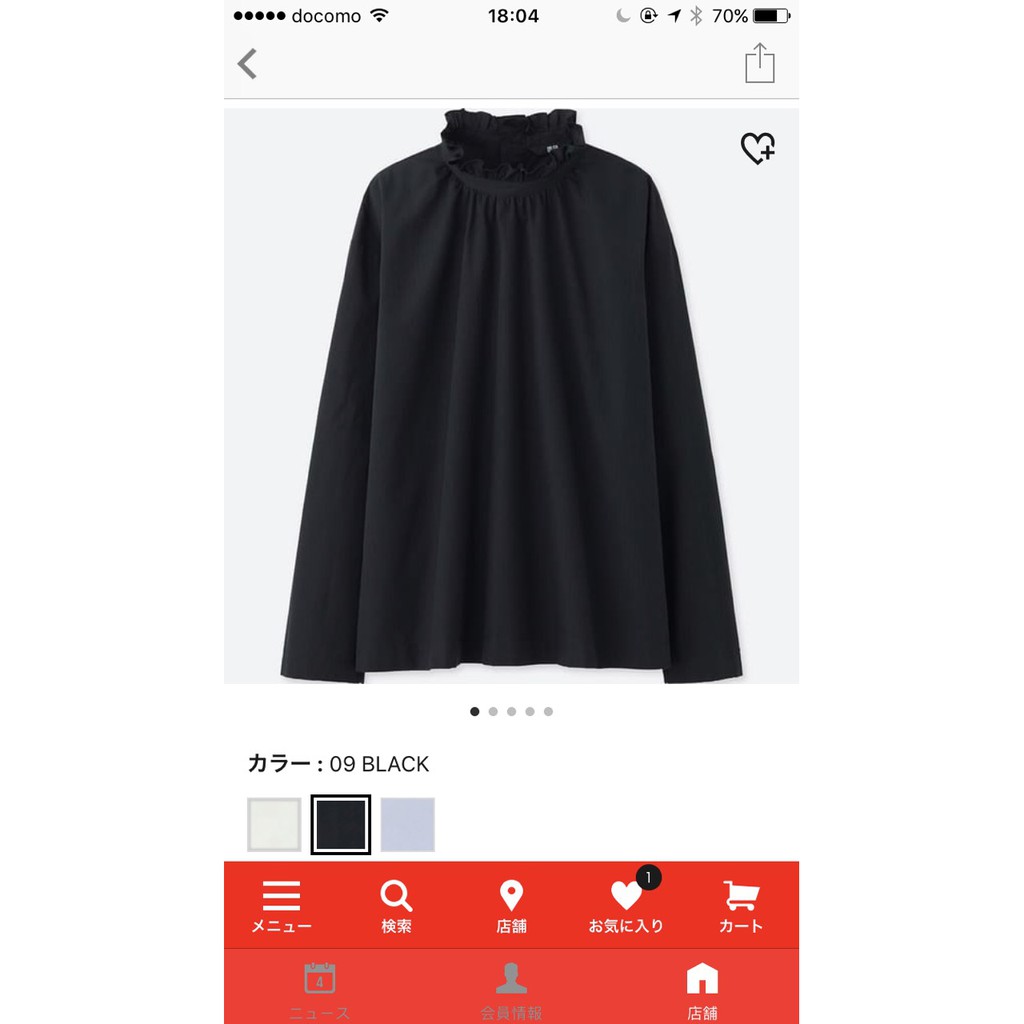Select the white color swatch
Screen dimensions: 1024x1024
tap(274, 825)
